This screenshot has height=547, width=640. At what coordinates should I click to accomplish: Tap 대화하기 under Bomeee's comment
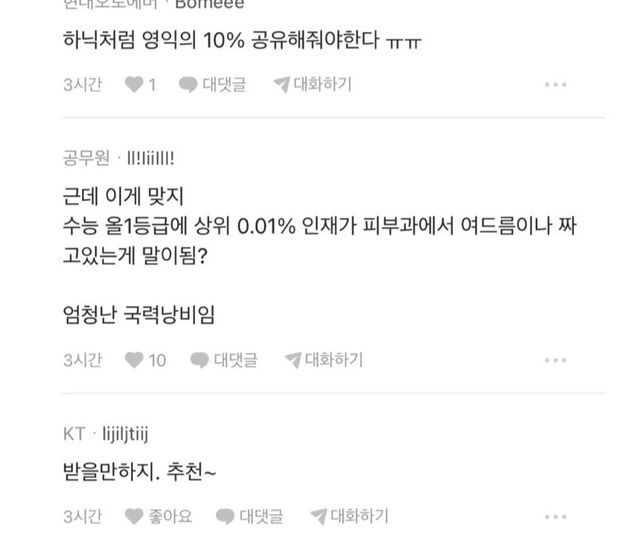pyautogui.click(x=312, y=85)
